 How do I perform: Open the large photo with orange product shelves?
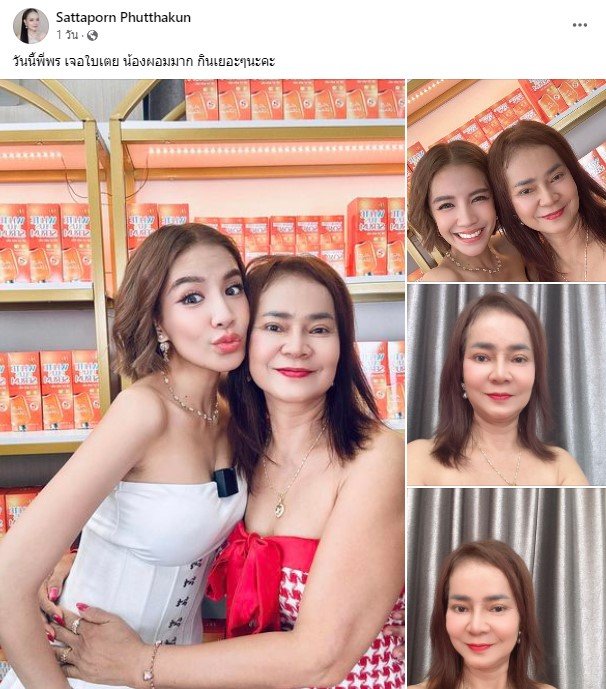coord(203,384)
